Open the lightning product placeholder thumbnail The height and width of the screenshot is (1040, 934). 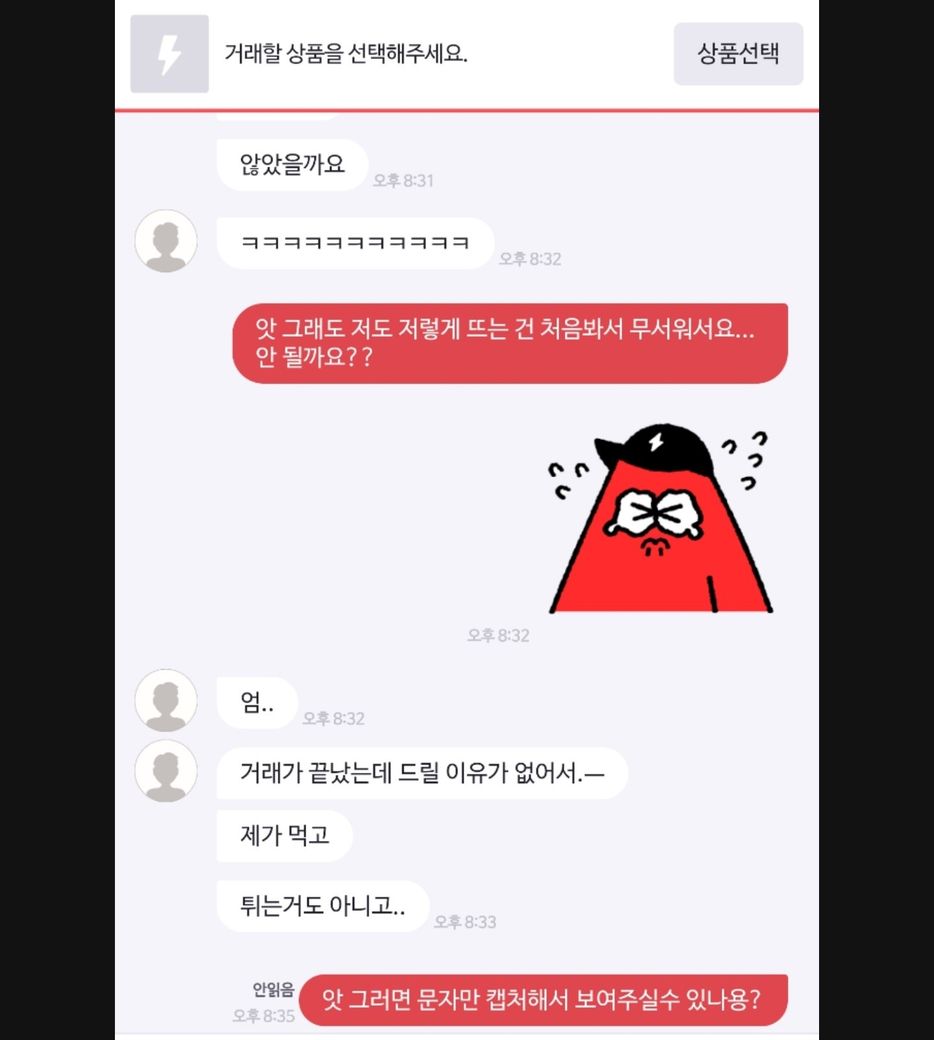(169, 54)
